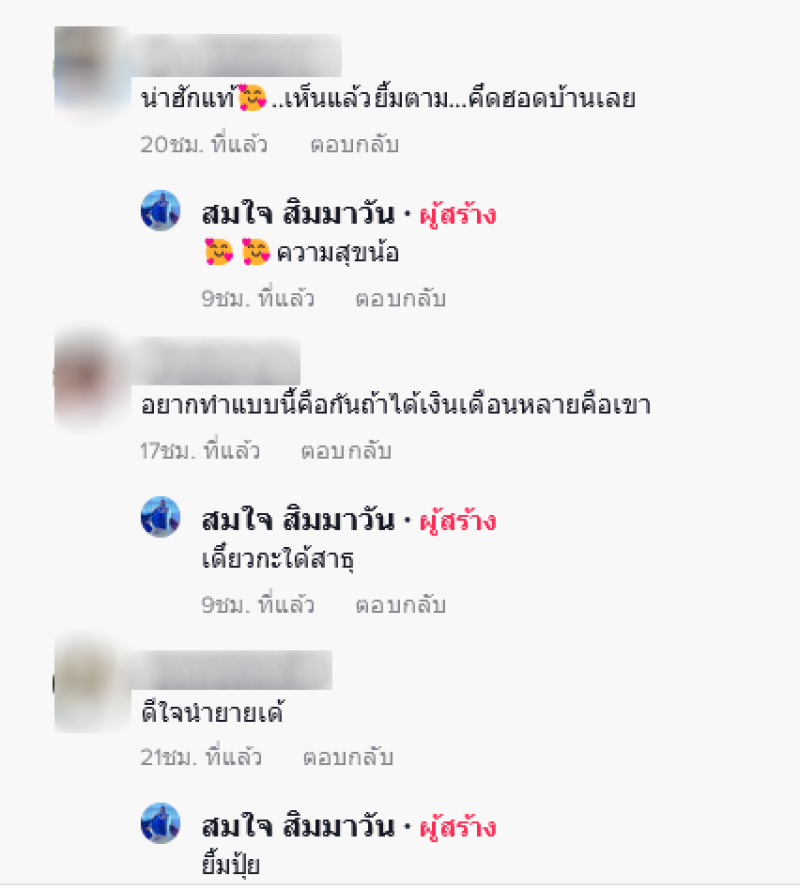Reply to the "น่าฮักแท้" comment
Screen dimensions: 800x891
pos(354,144)
